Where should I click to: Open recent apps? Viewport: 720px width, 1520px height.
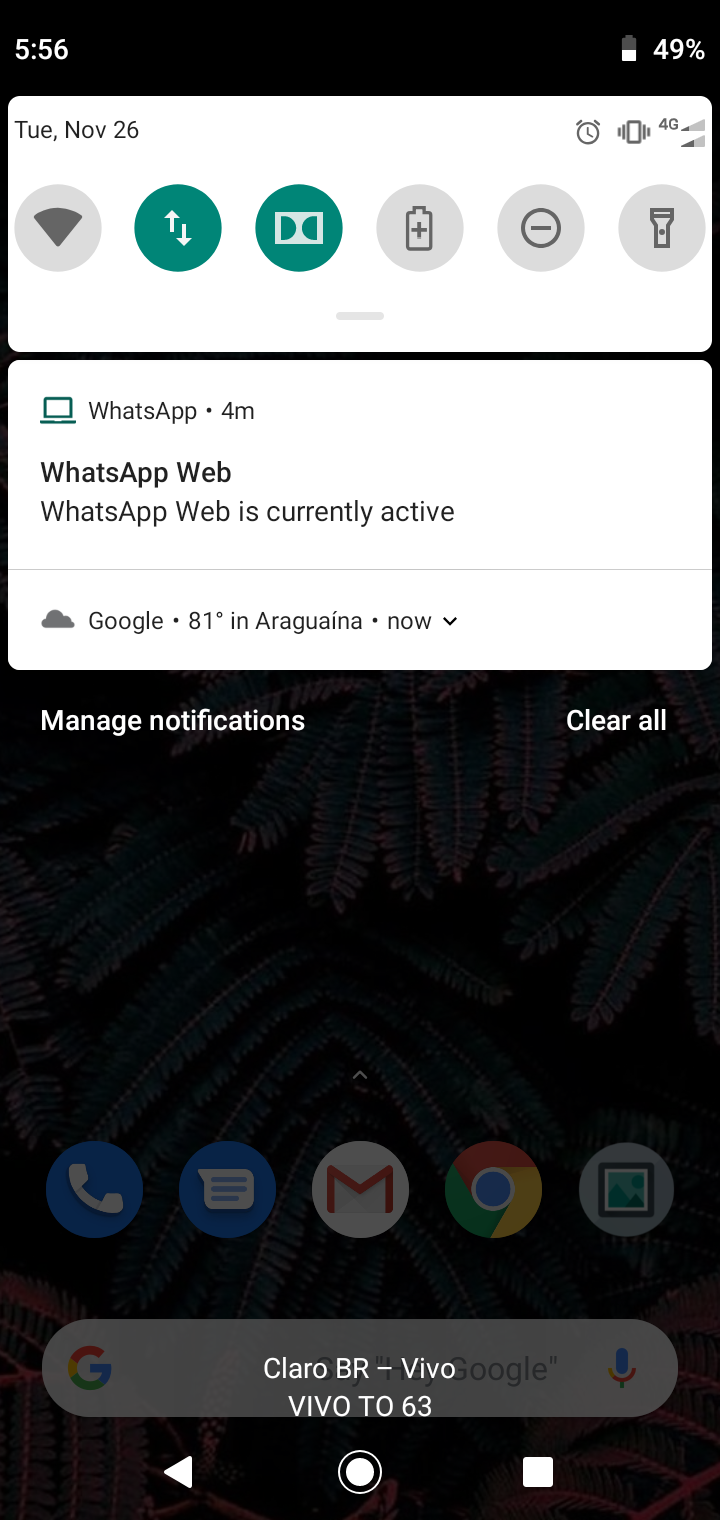tap(538, 1471)
